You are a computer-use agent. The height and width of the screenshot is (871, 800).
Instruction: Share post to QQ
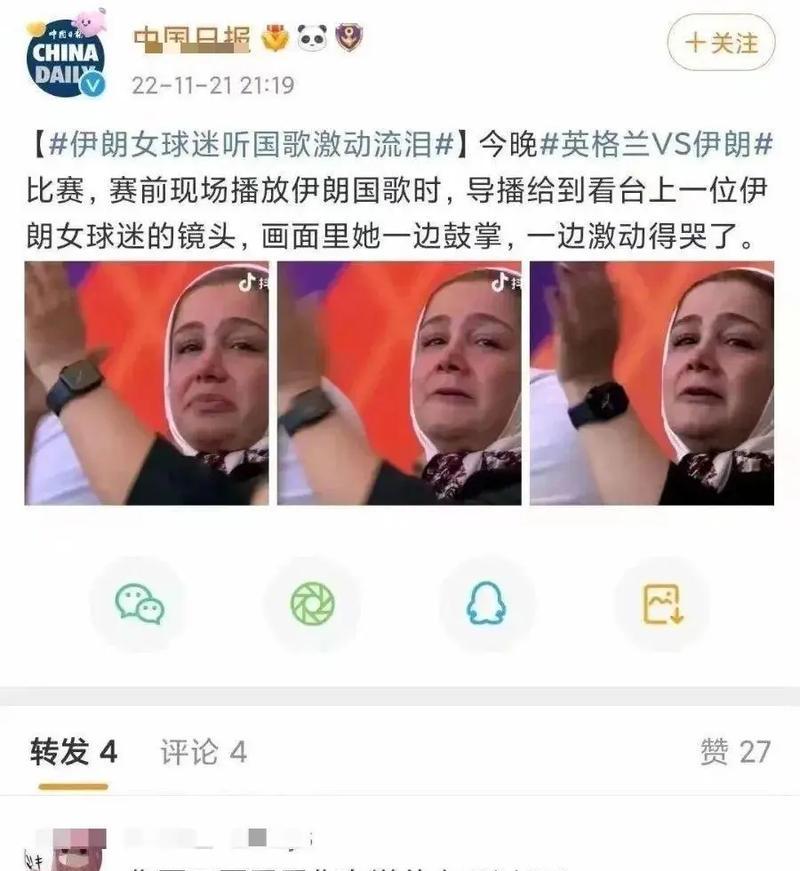(486, 604)
